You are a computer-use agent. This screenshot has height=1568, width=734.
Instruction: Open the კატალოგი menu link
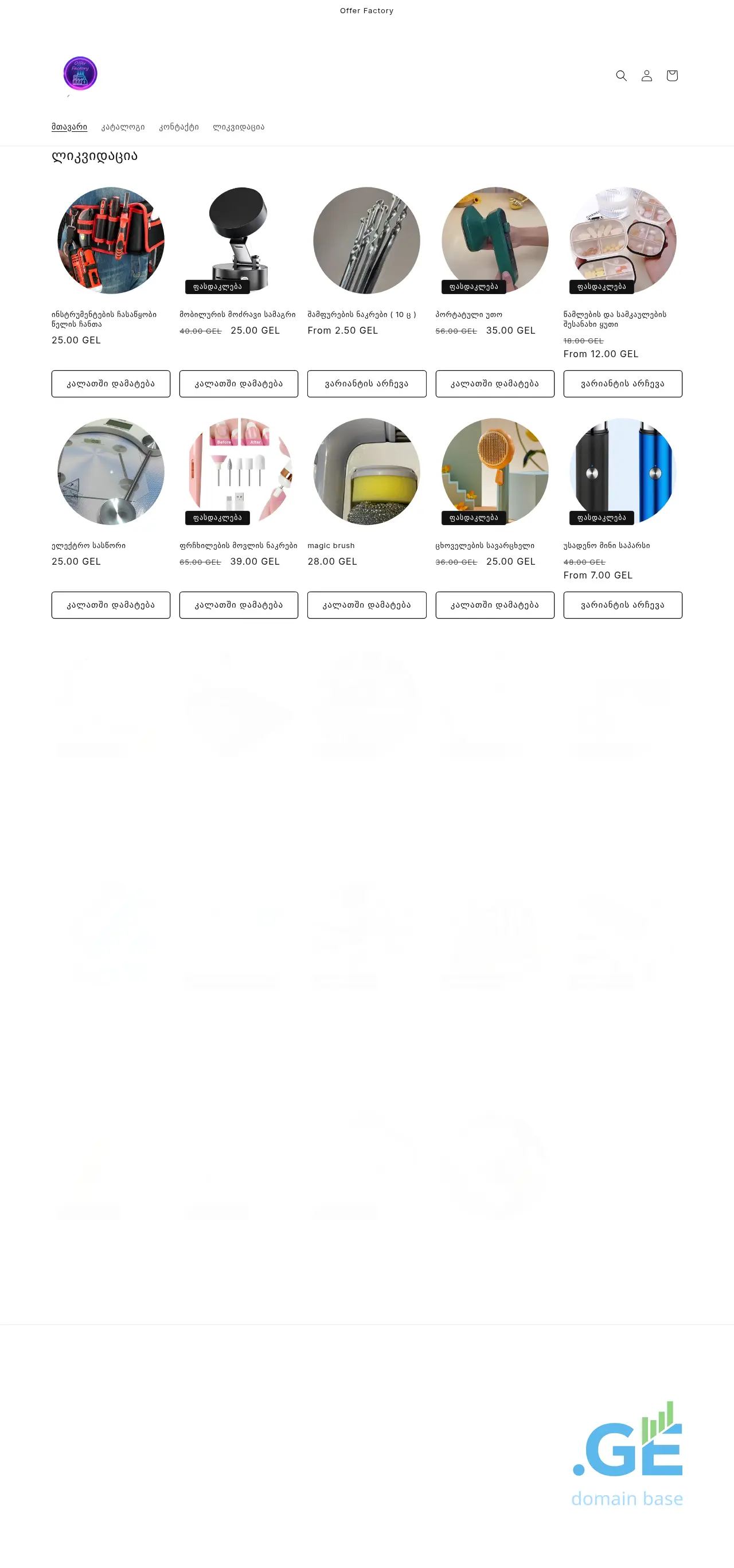[x=123, y=127]
